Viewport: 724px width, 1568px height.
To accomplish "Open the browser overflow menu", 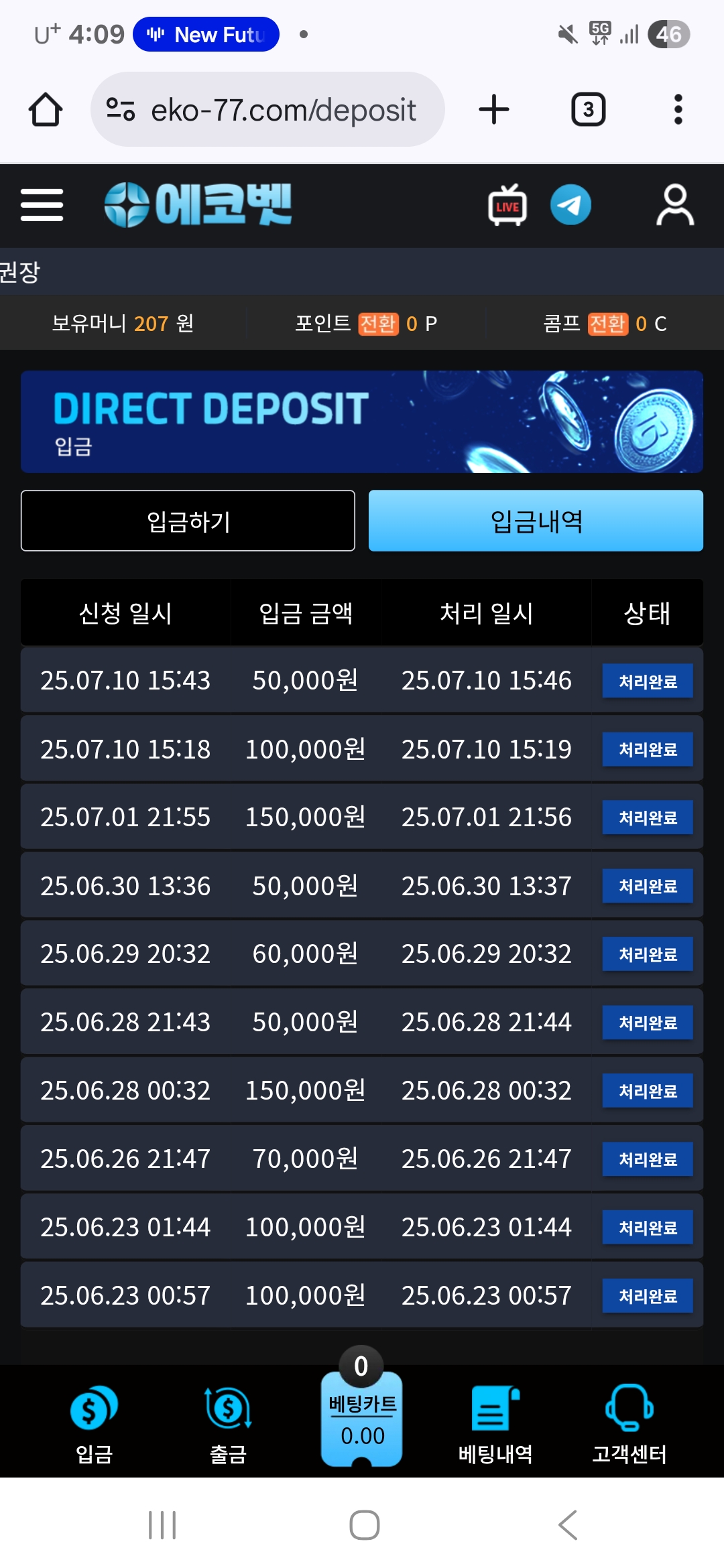I will (x=678, y=110).
